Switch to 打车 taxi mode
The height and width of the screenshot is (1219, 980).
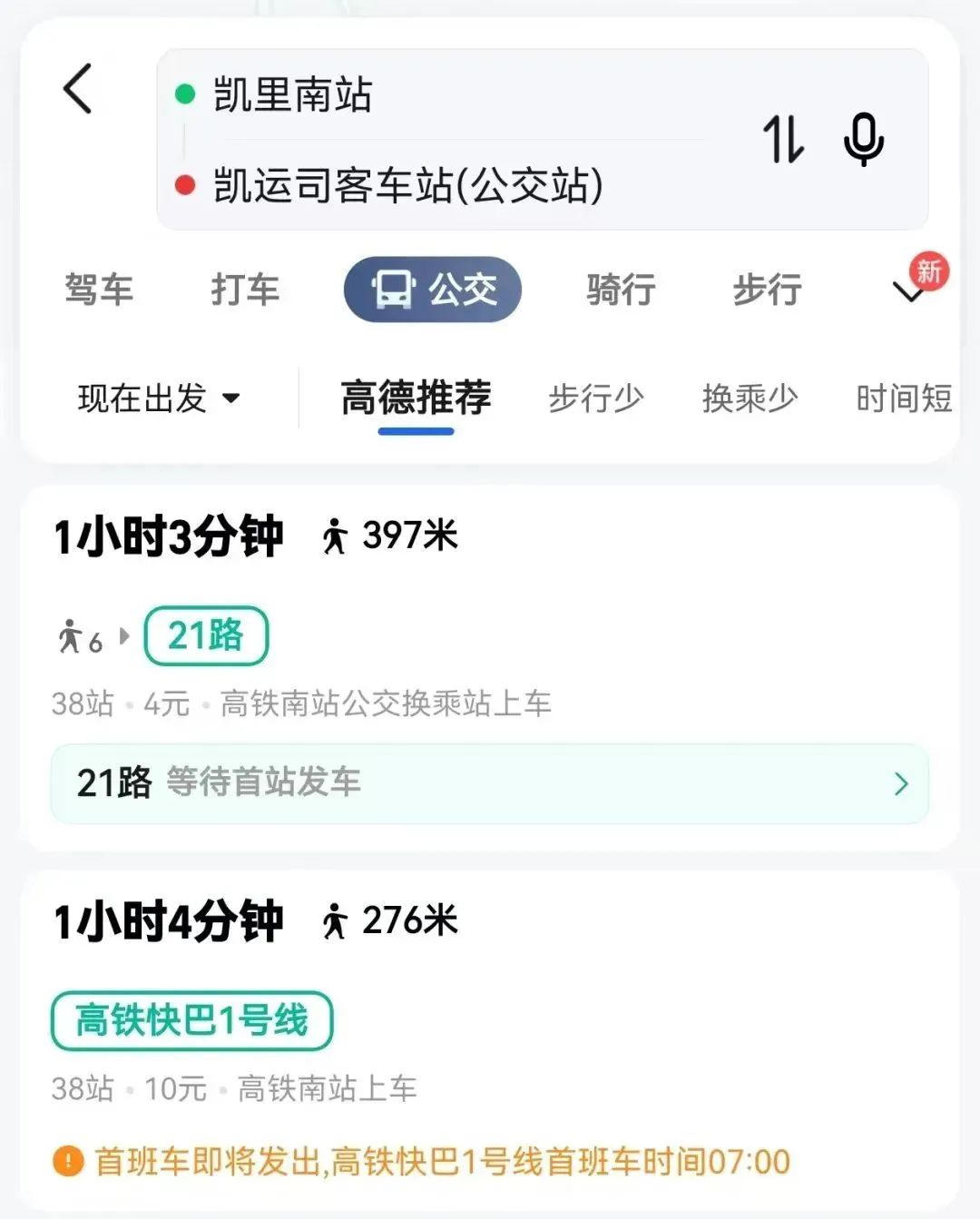coord(245,290)
